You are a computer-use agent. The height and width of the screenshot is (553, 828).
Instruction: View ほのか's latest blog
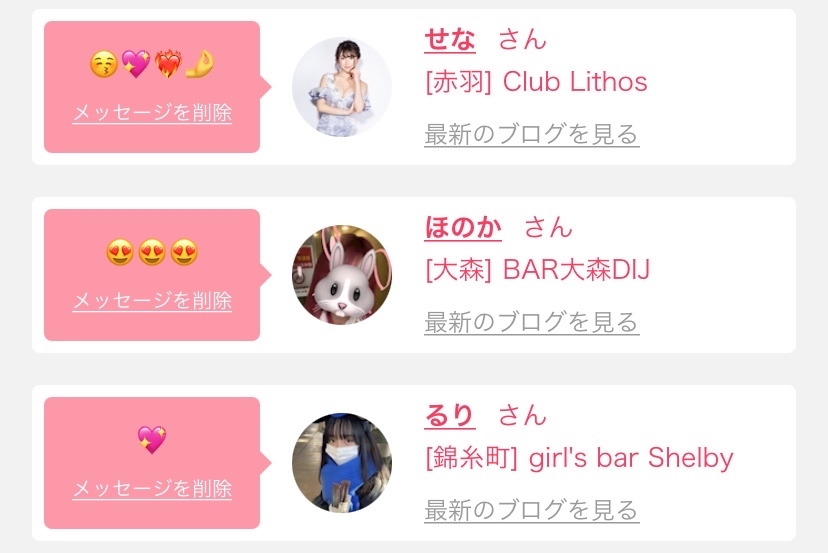click(x=531, y=322)
